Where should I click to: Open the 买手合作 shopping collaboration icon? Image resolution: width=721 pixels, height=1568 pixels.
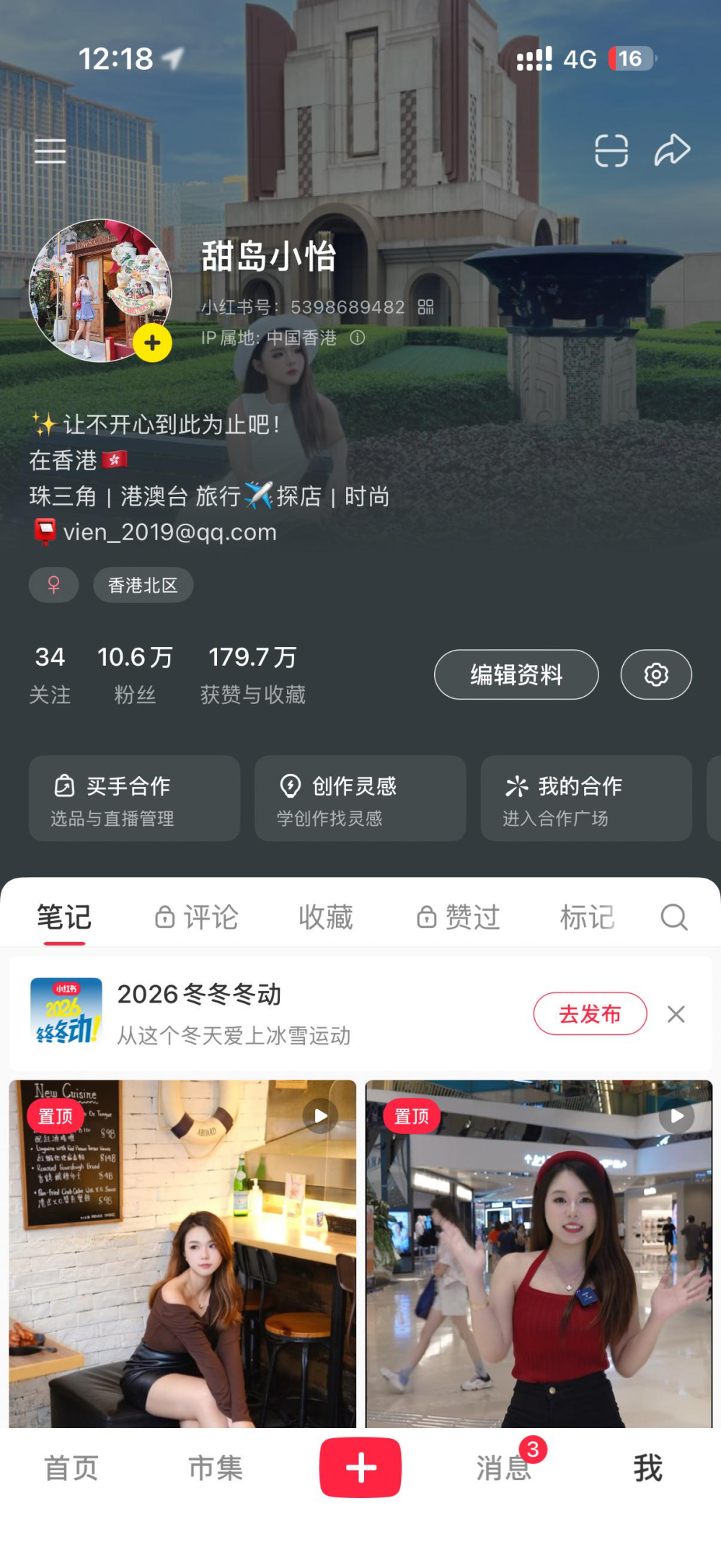(x=64, y=786)
